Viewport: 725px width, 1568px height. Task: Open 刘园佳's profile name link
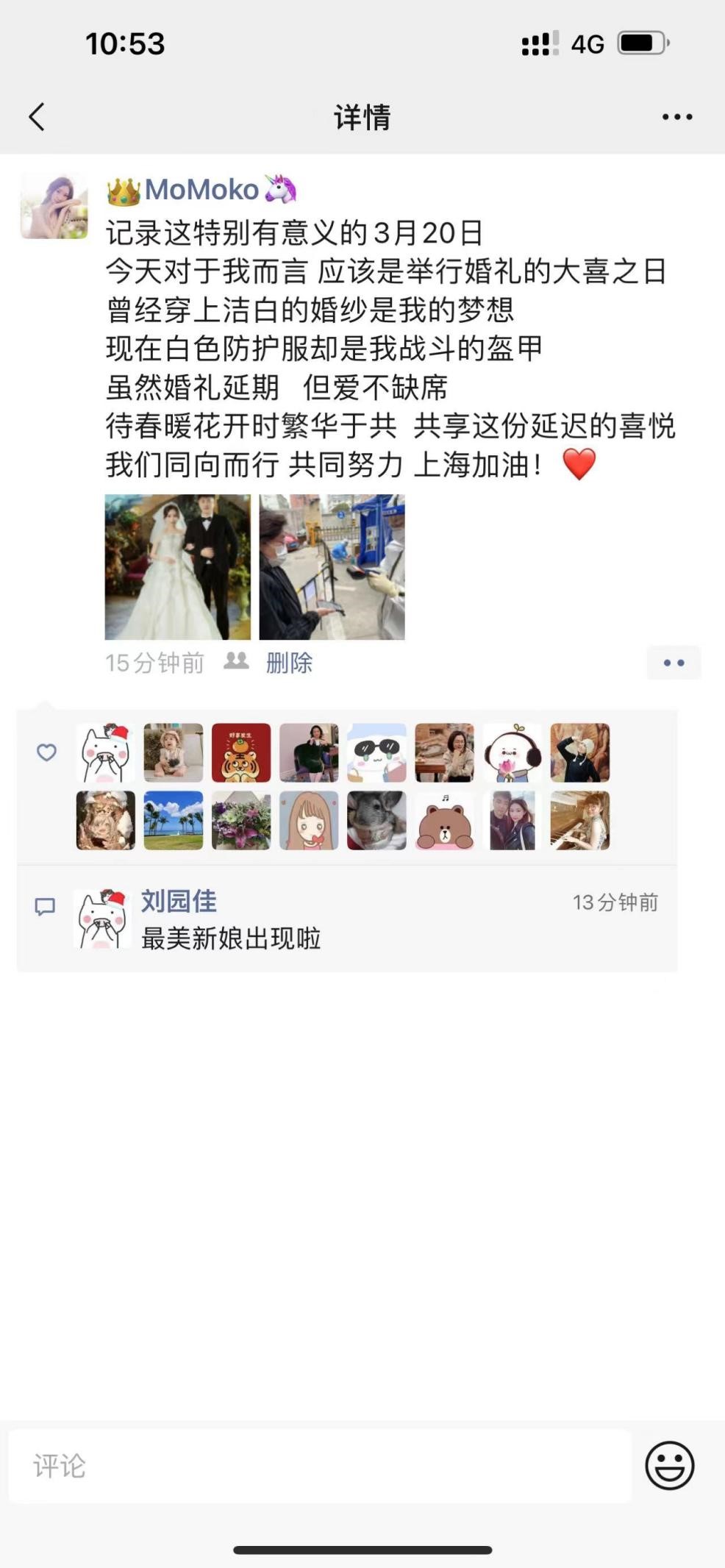pyautogui.click(x=179, y=901)
